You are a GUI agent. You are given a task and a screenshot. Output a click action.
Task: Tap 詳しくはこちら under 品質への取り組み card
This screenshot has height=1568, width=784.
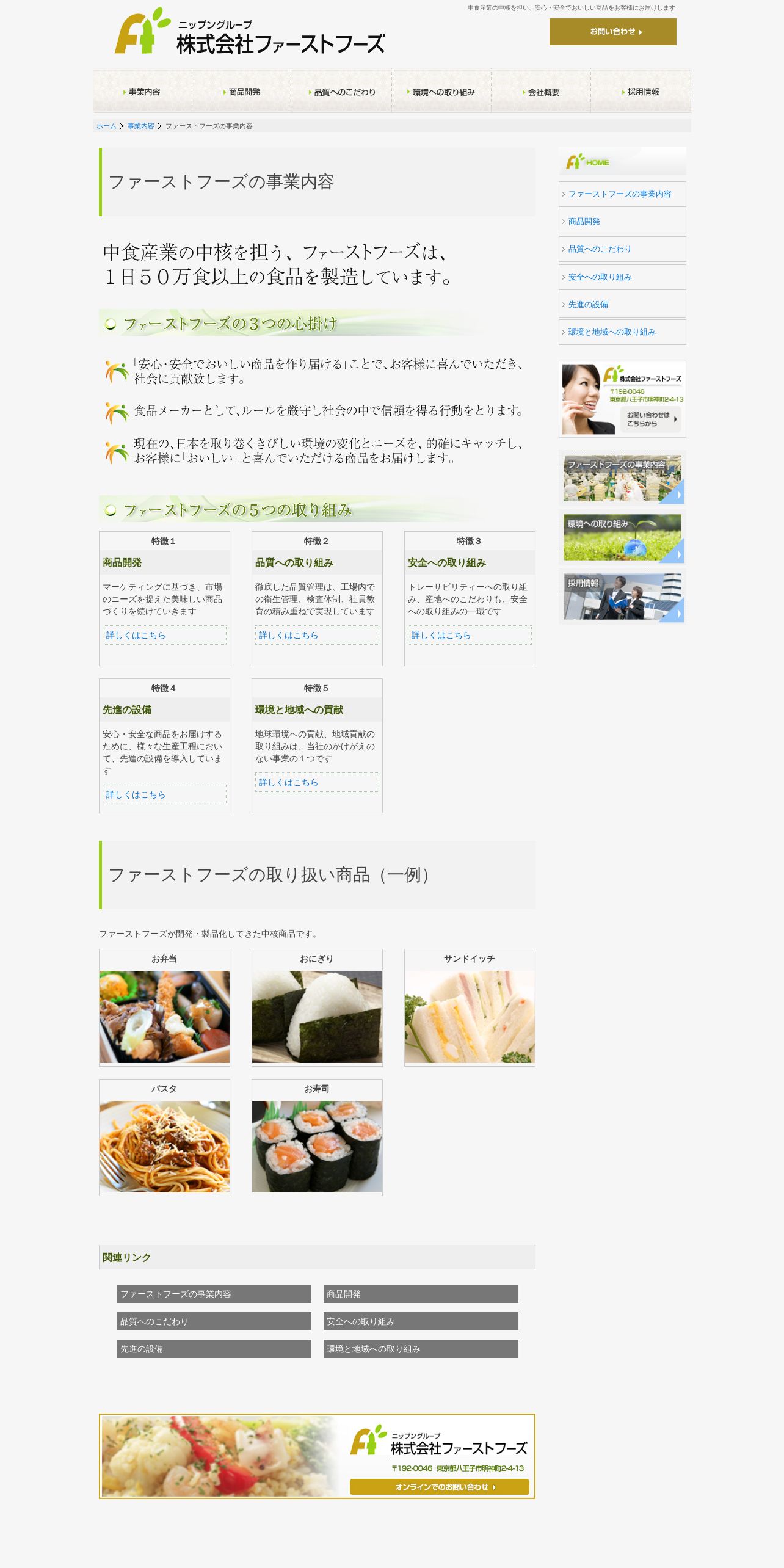point(288,635)
